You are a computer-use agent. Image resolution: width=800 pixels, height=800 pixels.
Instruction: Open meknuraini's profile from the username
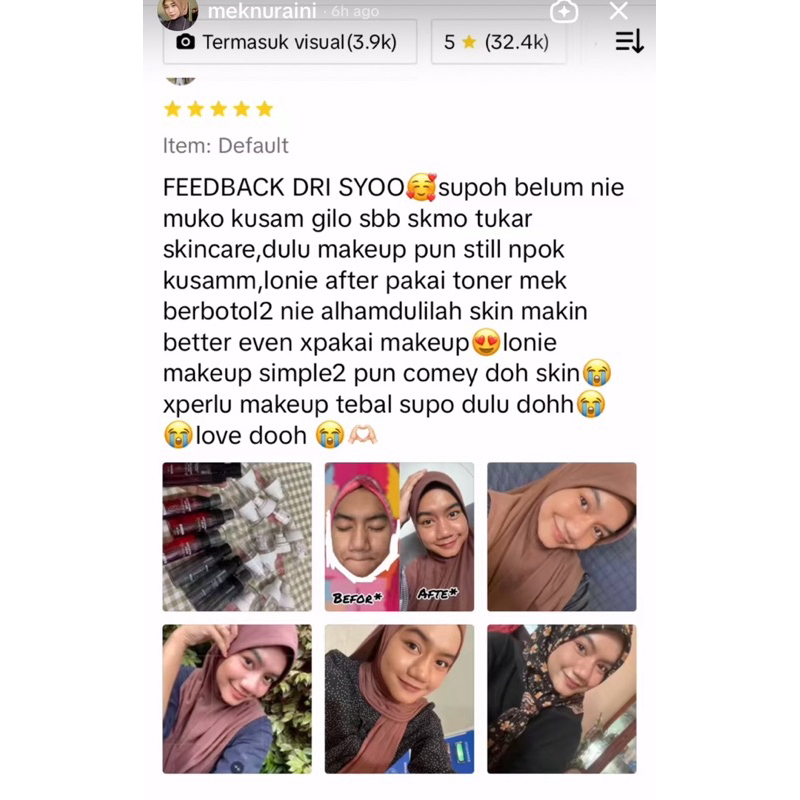262,11
